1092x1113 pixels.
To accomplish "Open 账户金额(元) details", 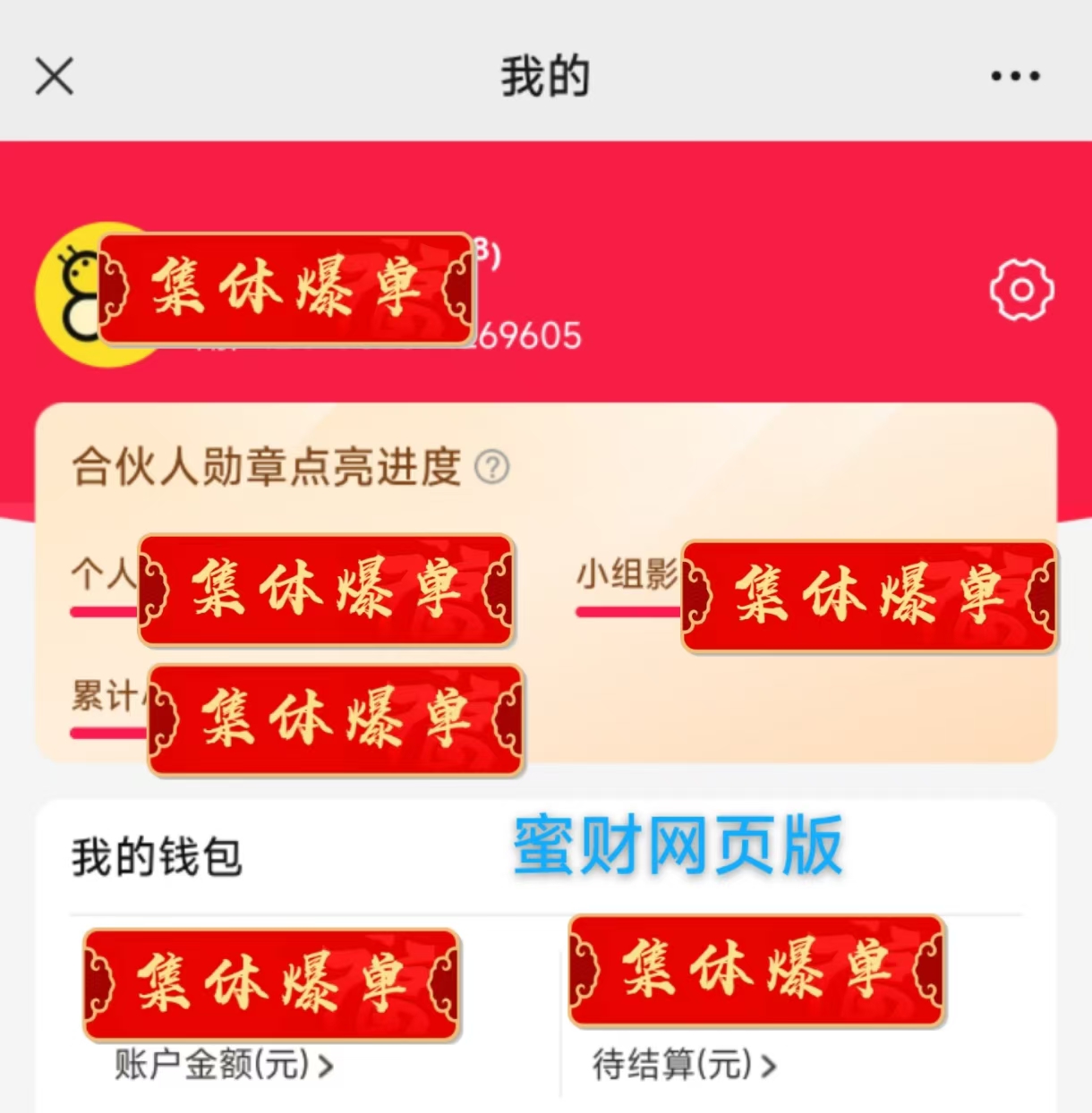I will click(224, 1065).
